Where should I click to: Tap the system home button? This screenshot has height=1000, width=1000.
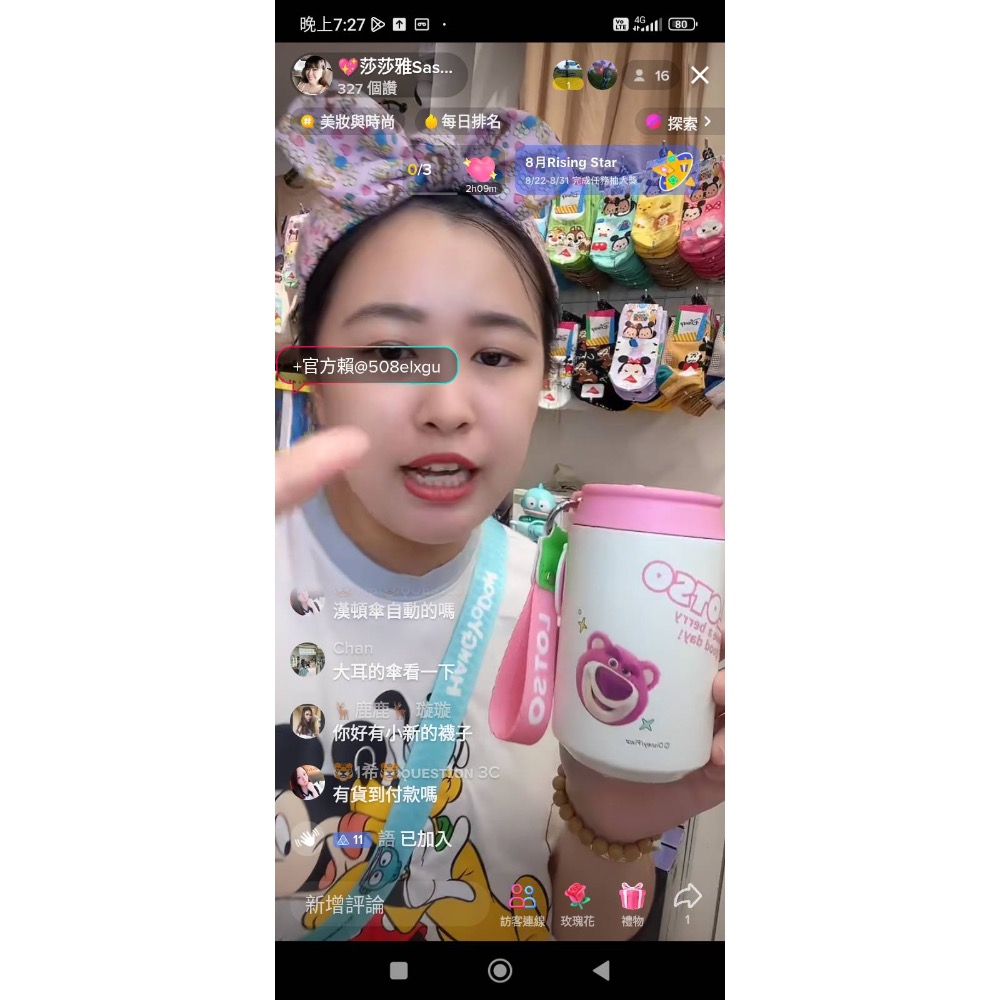[x=500, y=970]
